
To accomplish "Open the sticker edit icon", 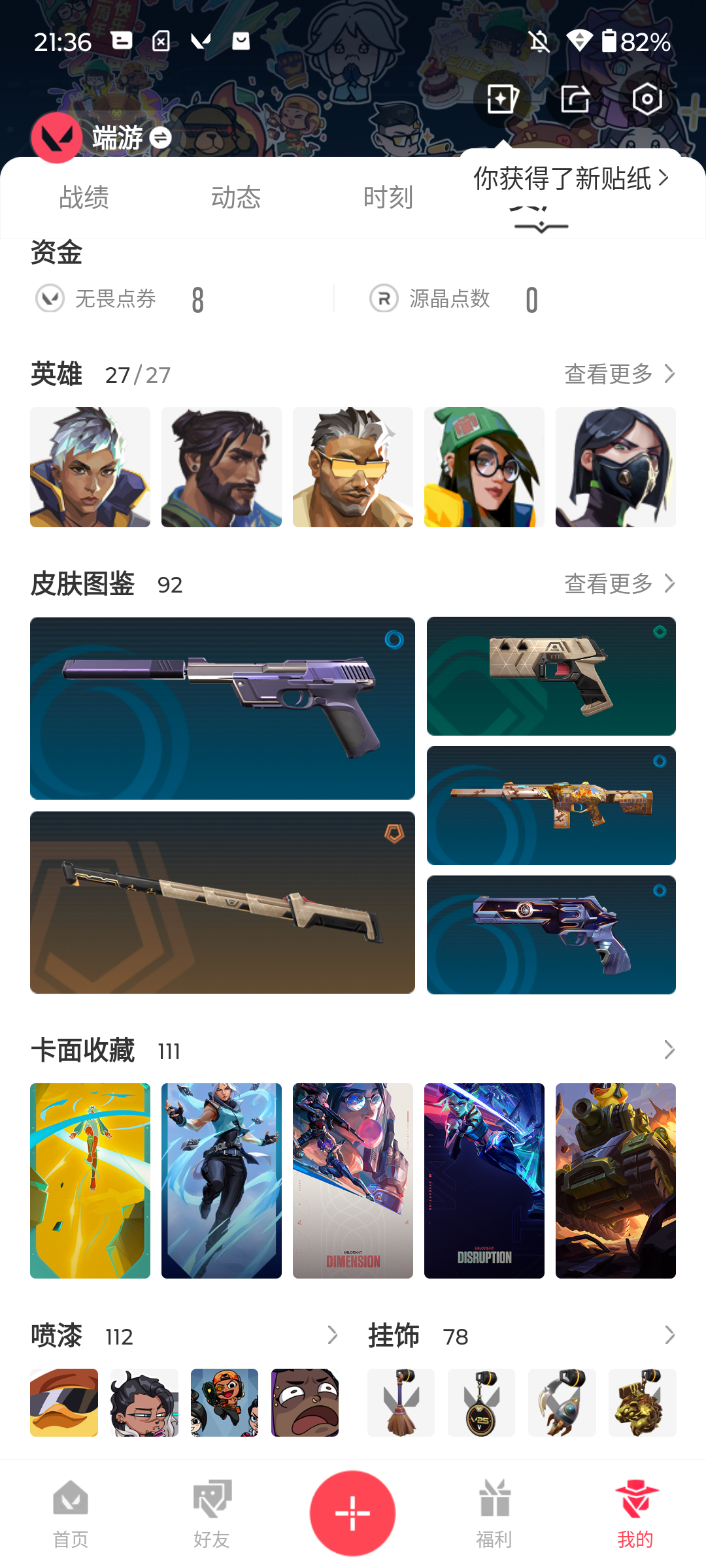I will pos(503,99).
